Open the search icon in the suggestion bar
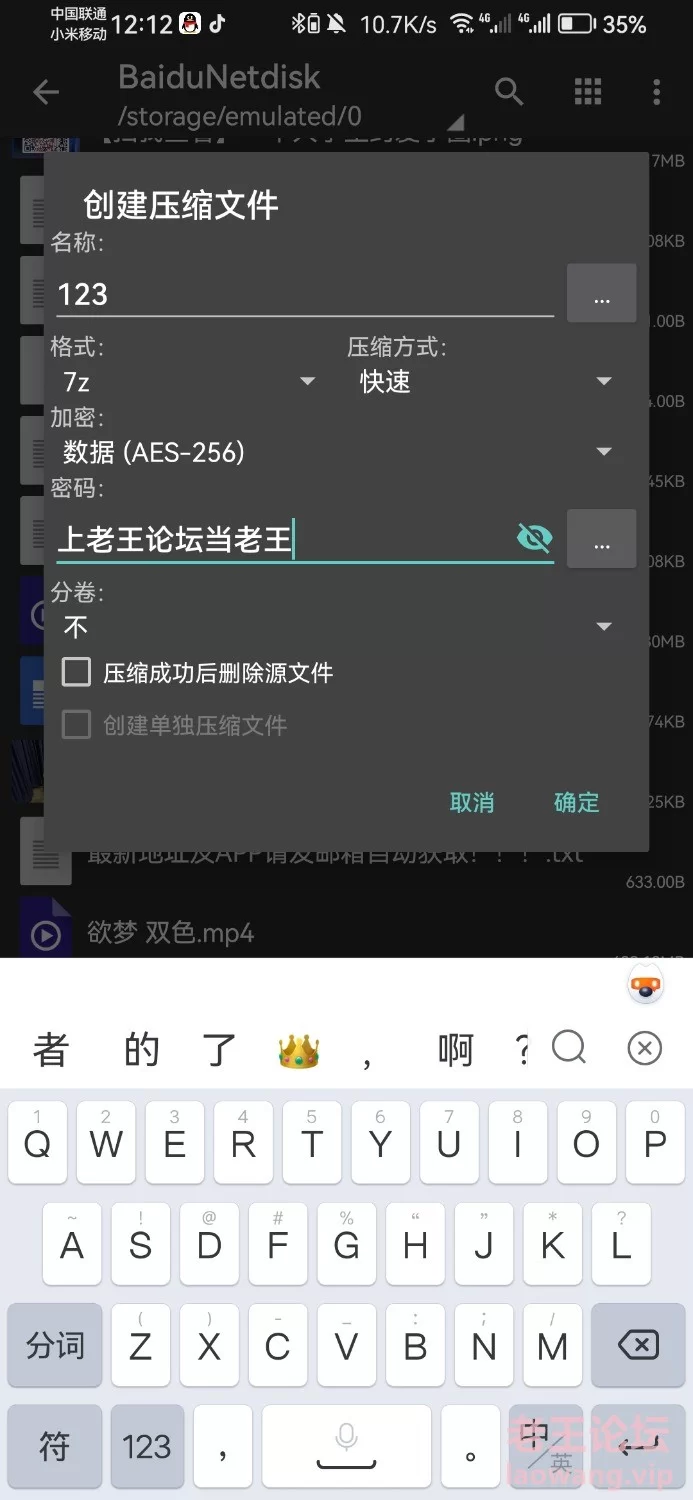This screenshot has height=1500, width=693. tap(569, 1048)
